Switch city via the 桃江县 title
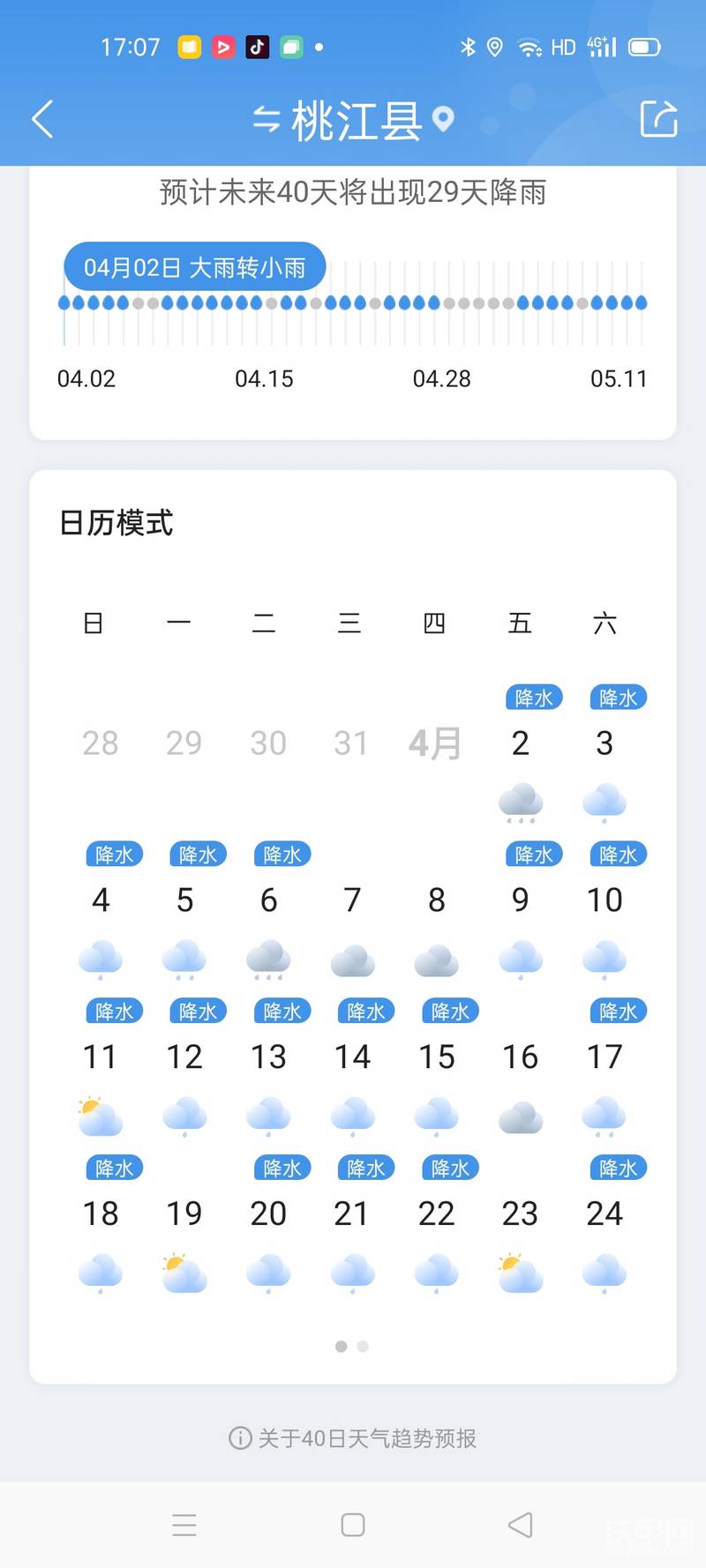706x1568 pixels. tap(353, 120)
